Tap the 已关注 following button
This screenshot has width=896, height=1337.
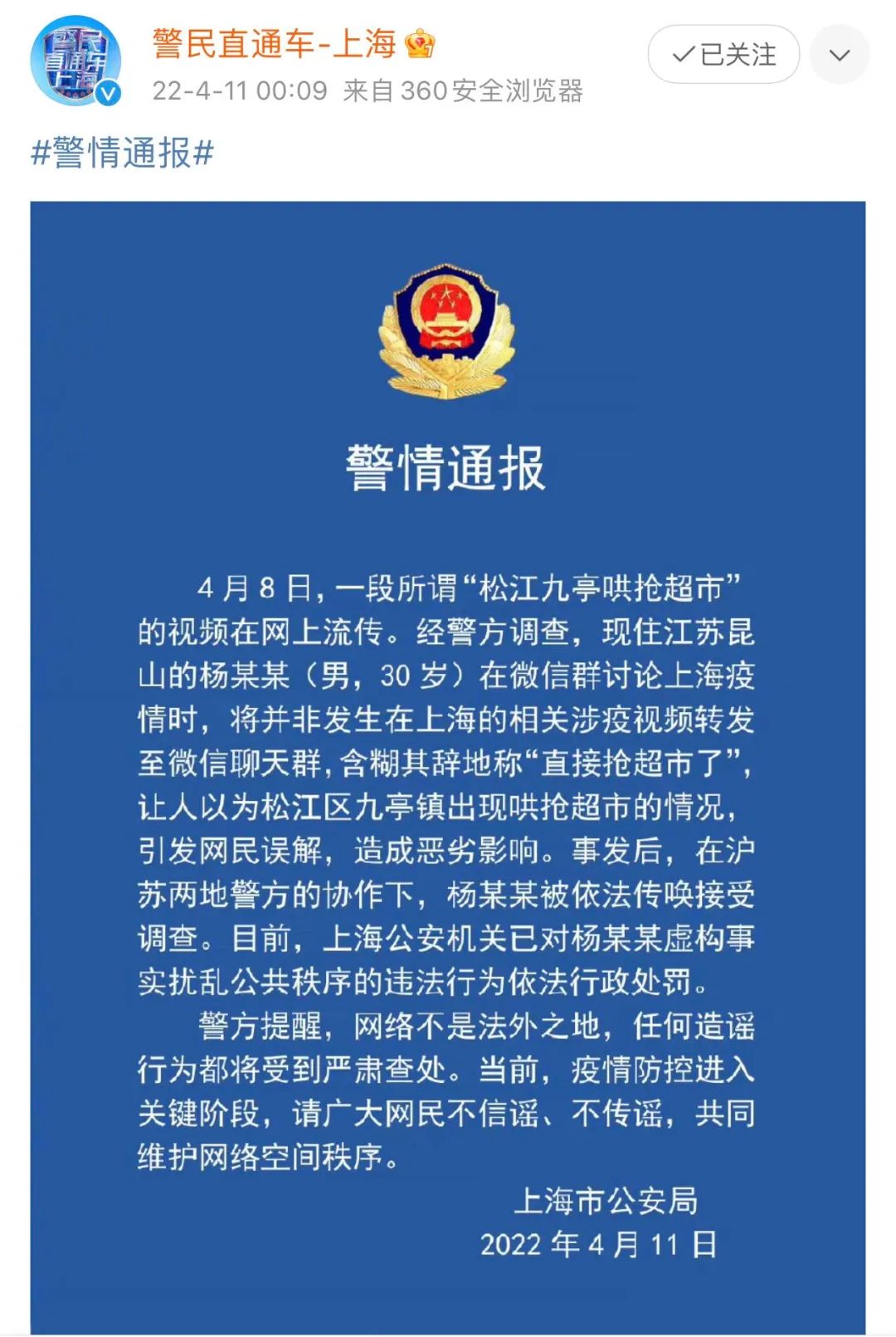click(723, 55)
